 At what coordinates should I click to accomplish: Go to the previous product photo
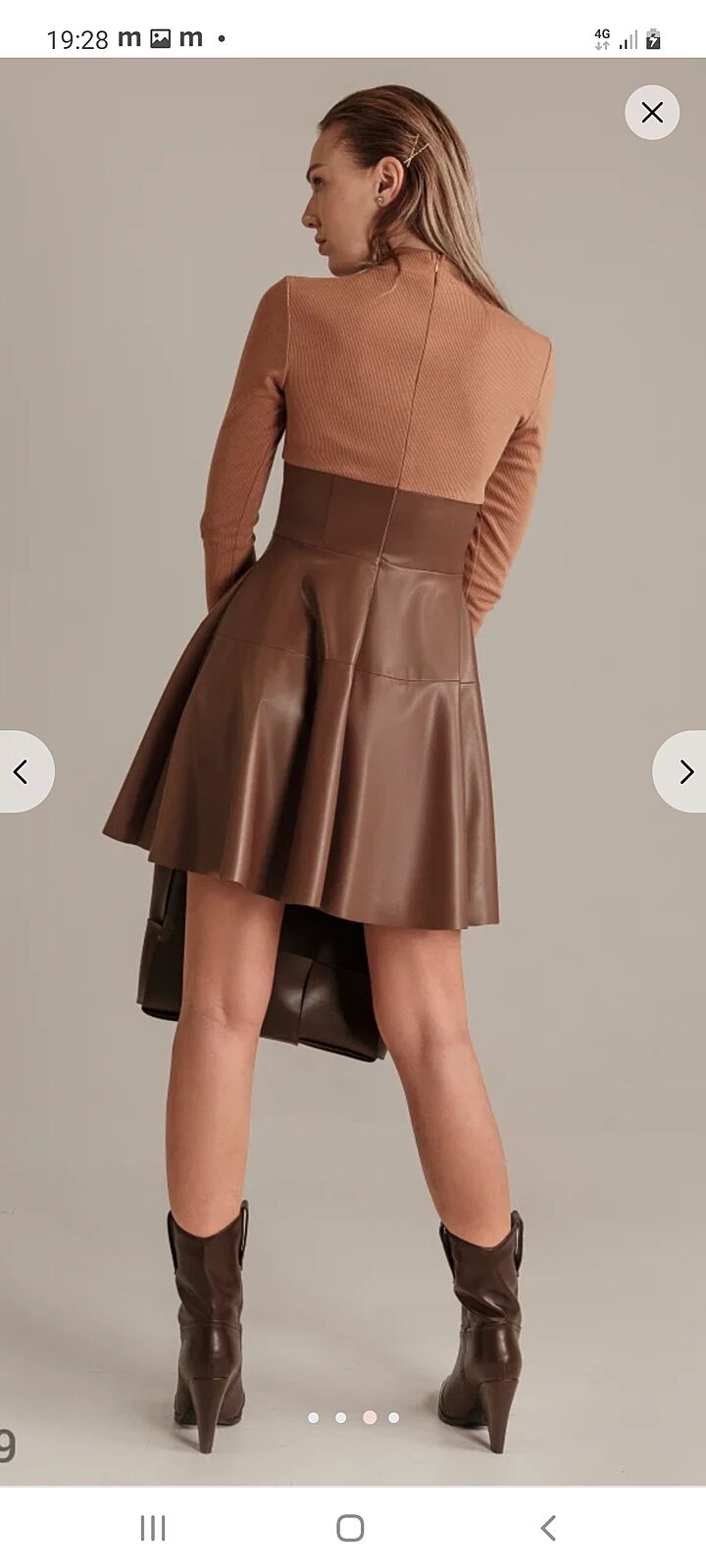22,771
